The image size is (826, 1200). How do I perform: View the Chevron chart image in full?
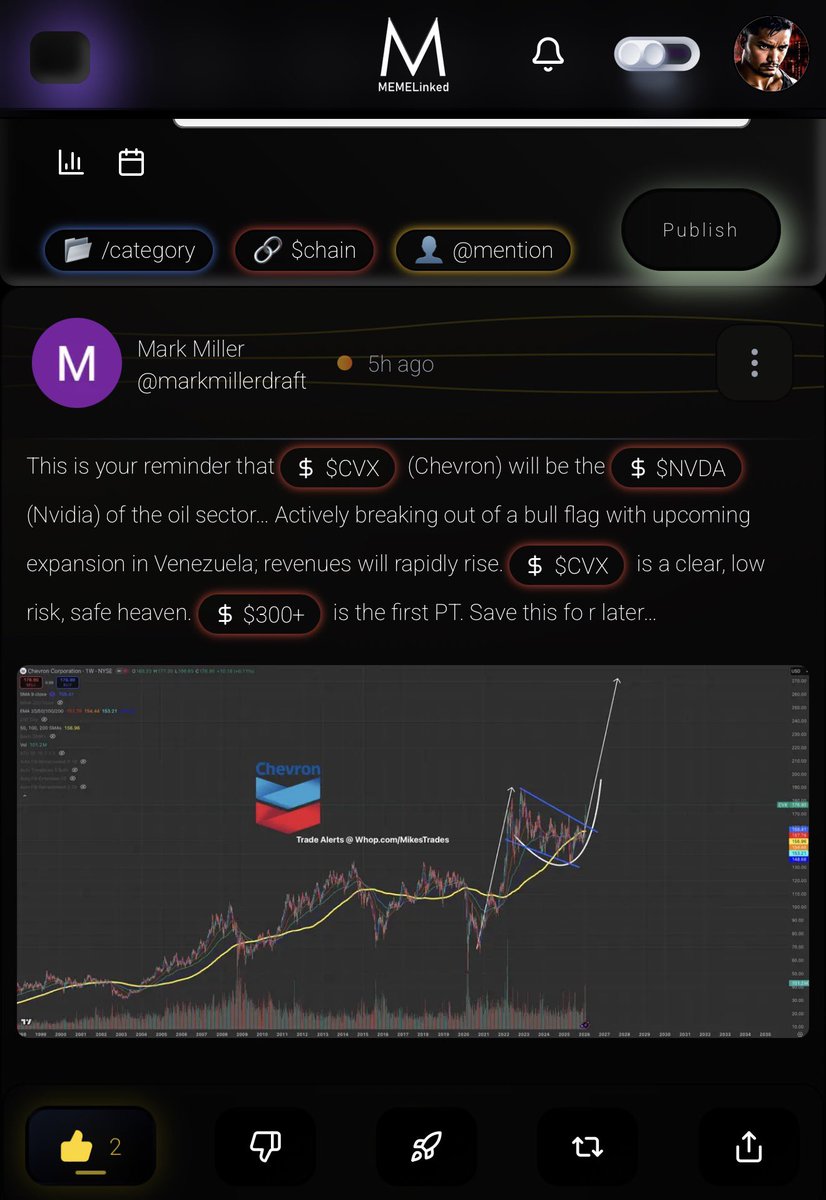pyautogui.click(x=413, y=851)
